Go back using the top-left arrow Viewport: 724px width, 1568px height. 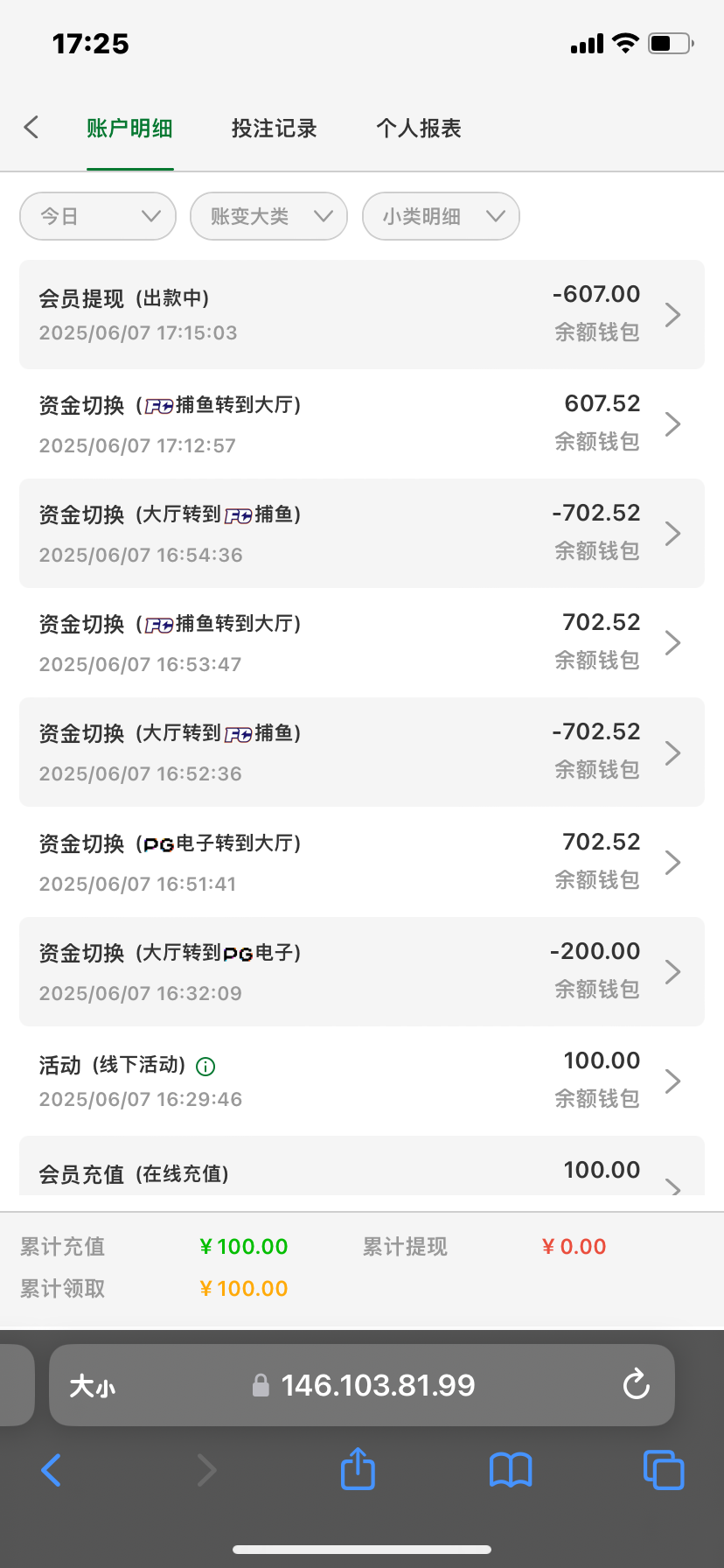[31, 128]
